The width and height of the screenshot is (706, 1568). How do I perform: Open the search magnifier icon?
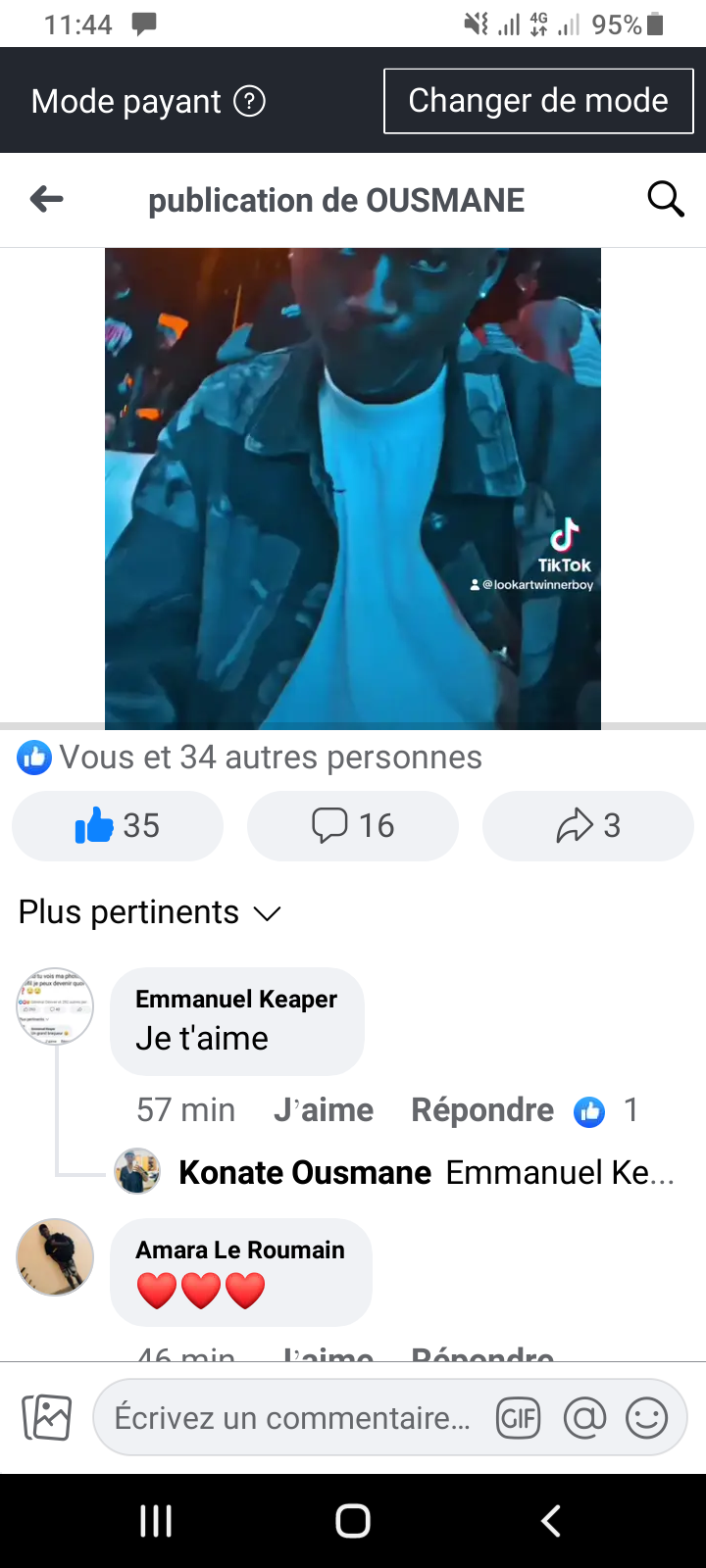665,199
